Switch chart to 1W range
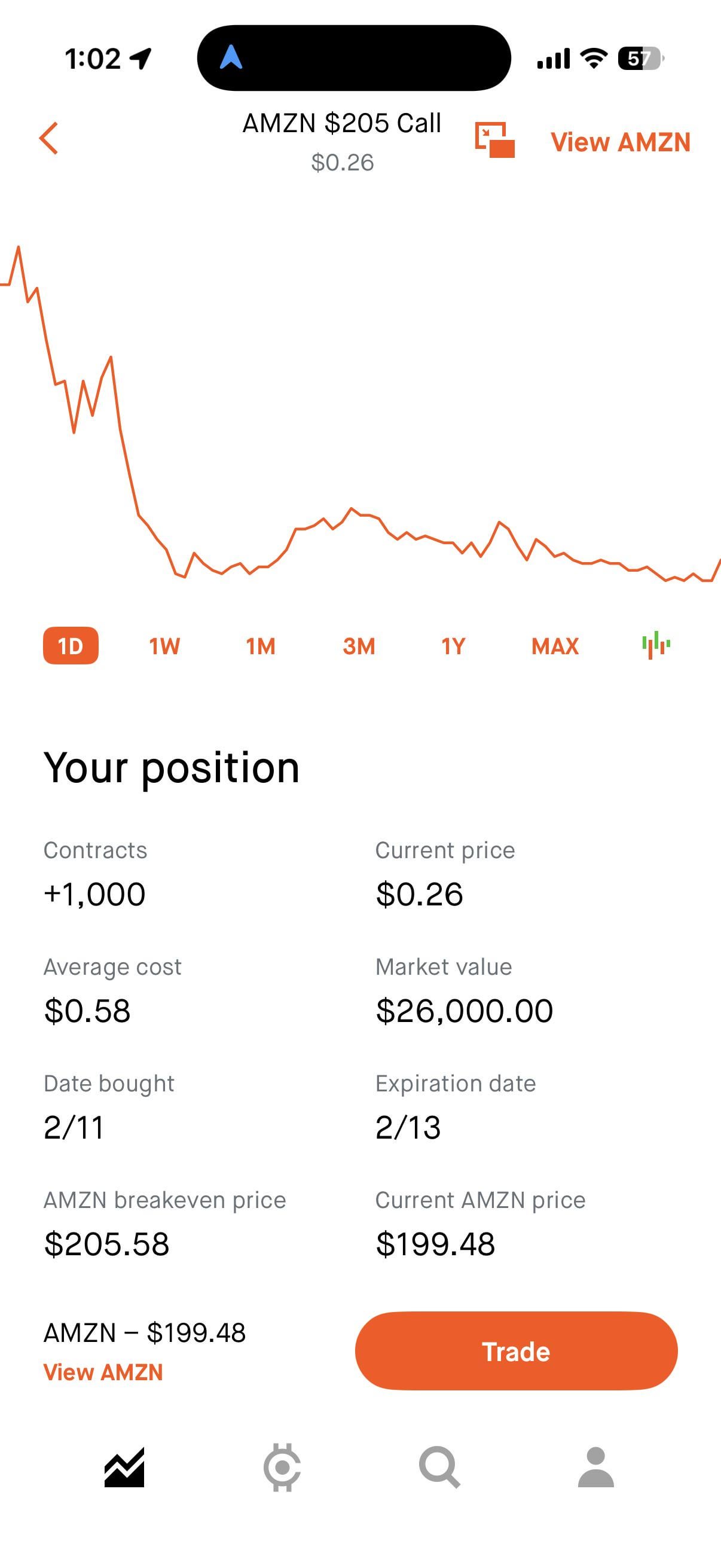721x1568 pixels. coord(164,646)
